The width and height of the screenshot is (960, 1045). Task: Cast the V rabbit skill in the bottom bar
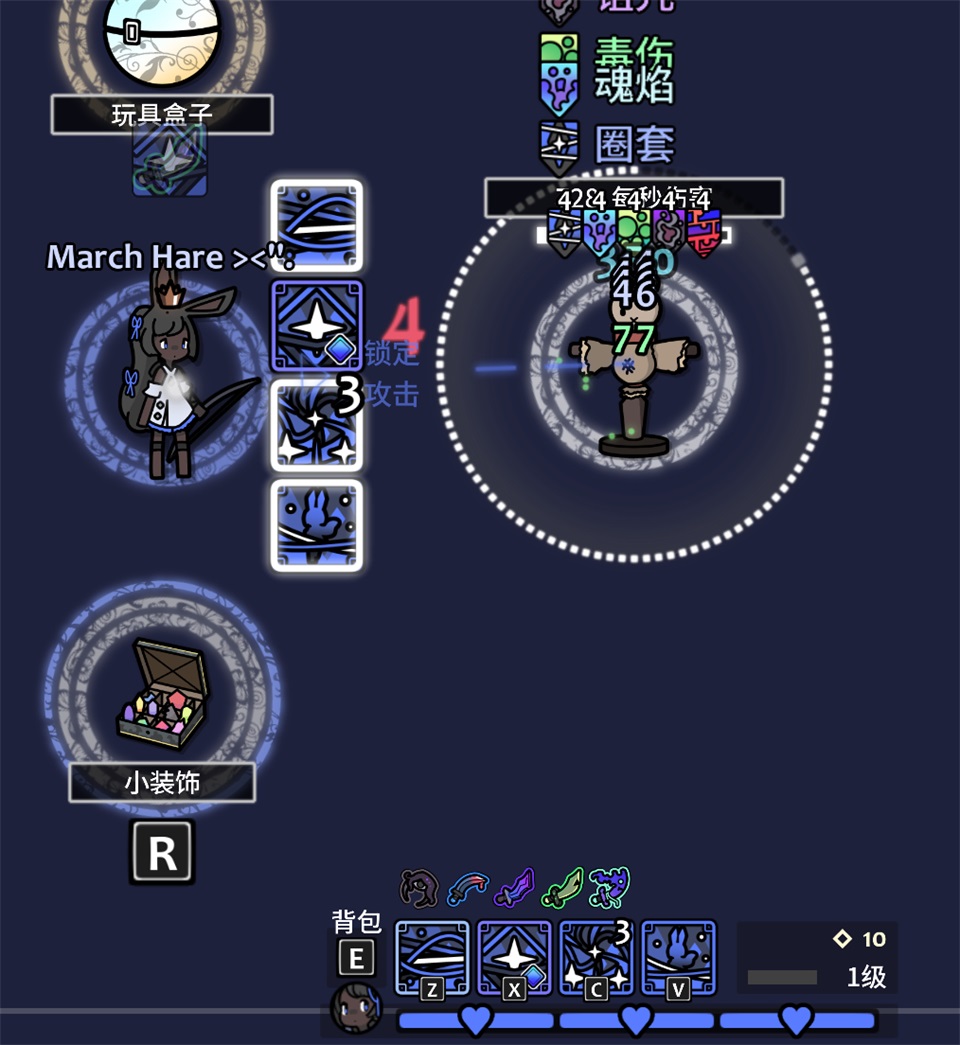point(678,957)
